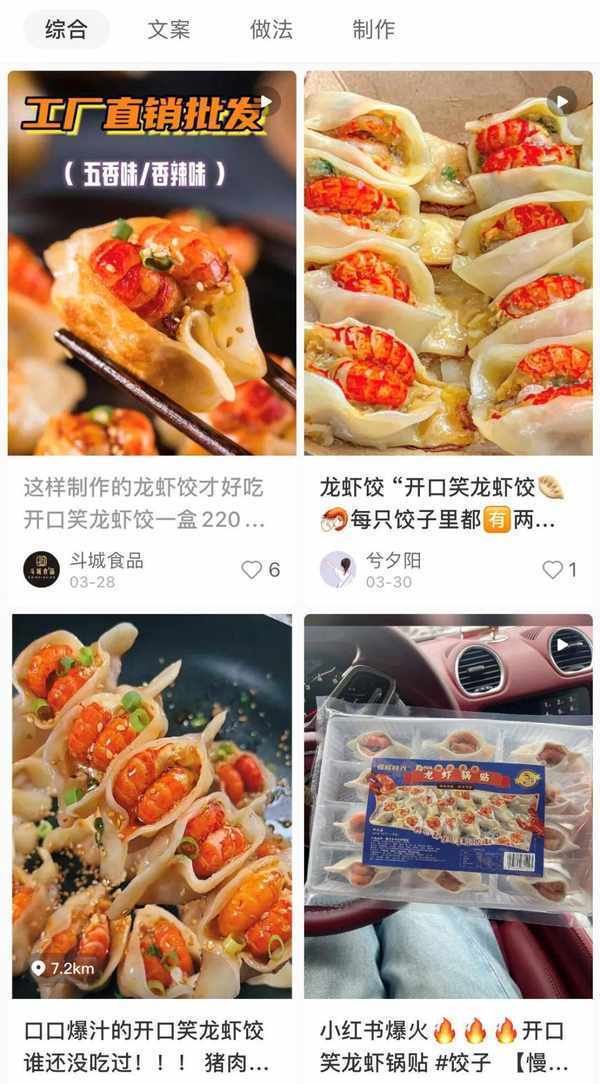Switch to the 文案 tab

pyautogui.click(x=168, y=30)
